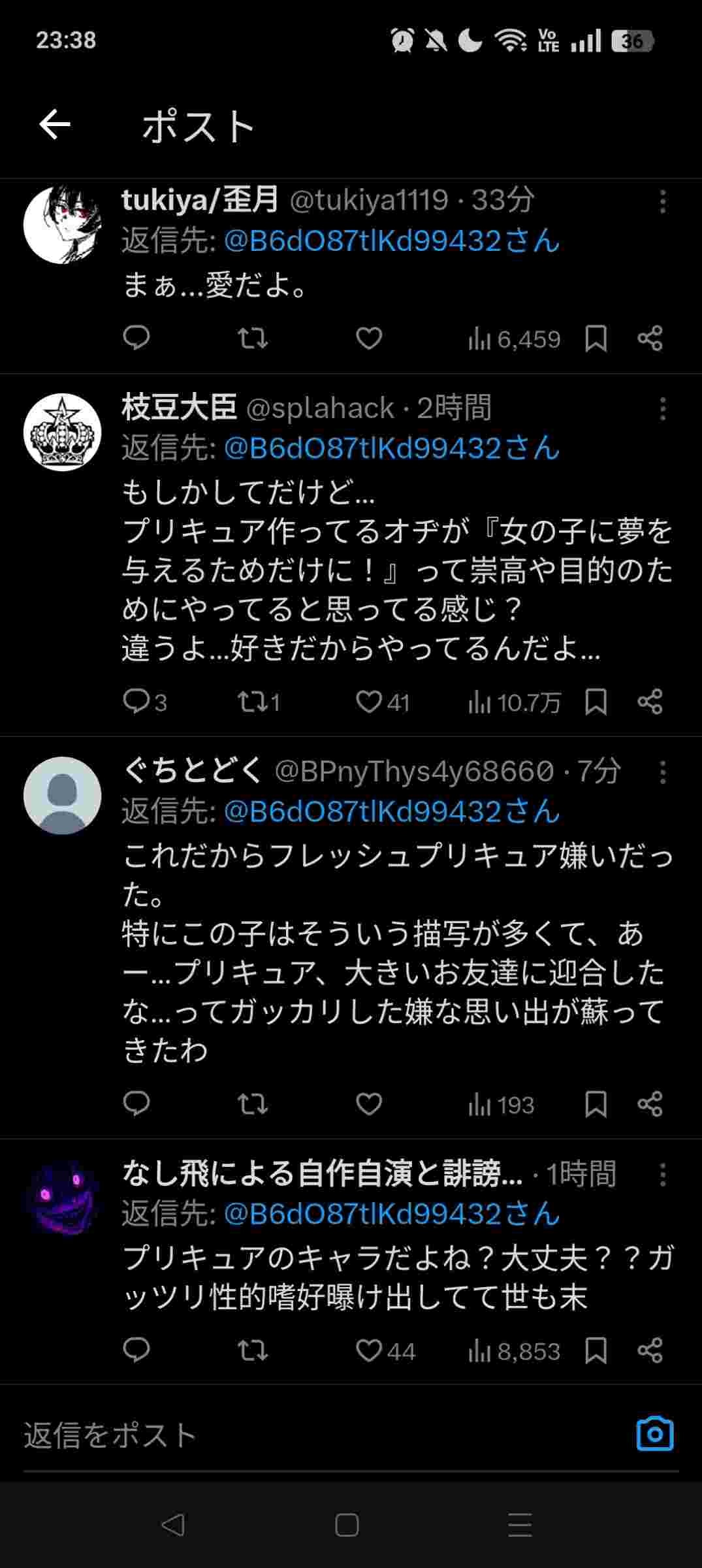Open 枝豆大臣's crown avatar
Screen dimensions: 702x1568
tap(62, 432)
